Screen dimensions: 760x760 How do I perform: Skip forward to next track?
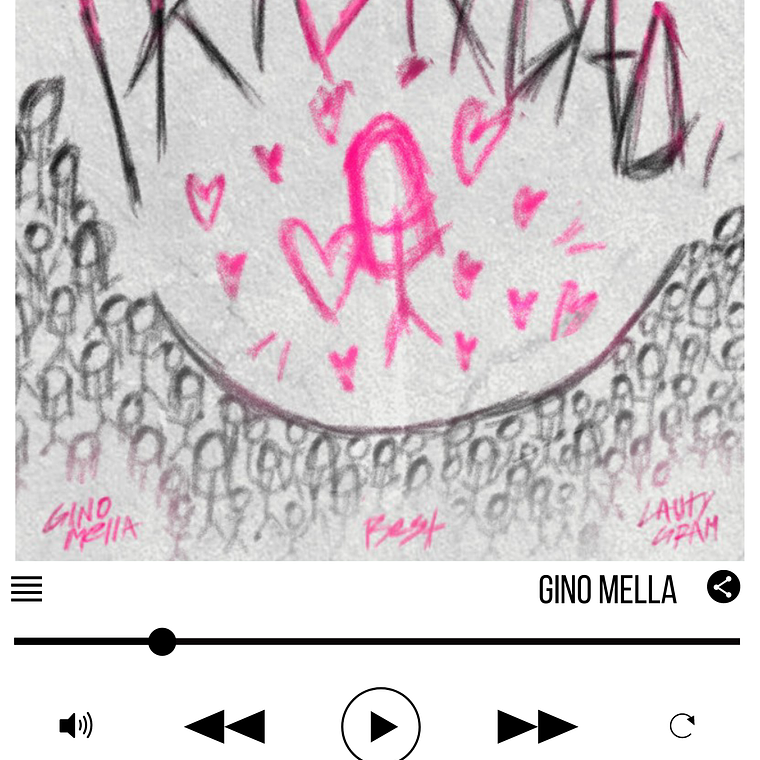537,727
